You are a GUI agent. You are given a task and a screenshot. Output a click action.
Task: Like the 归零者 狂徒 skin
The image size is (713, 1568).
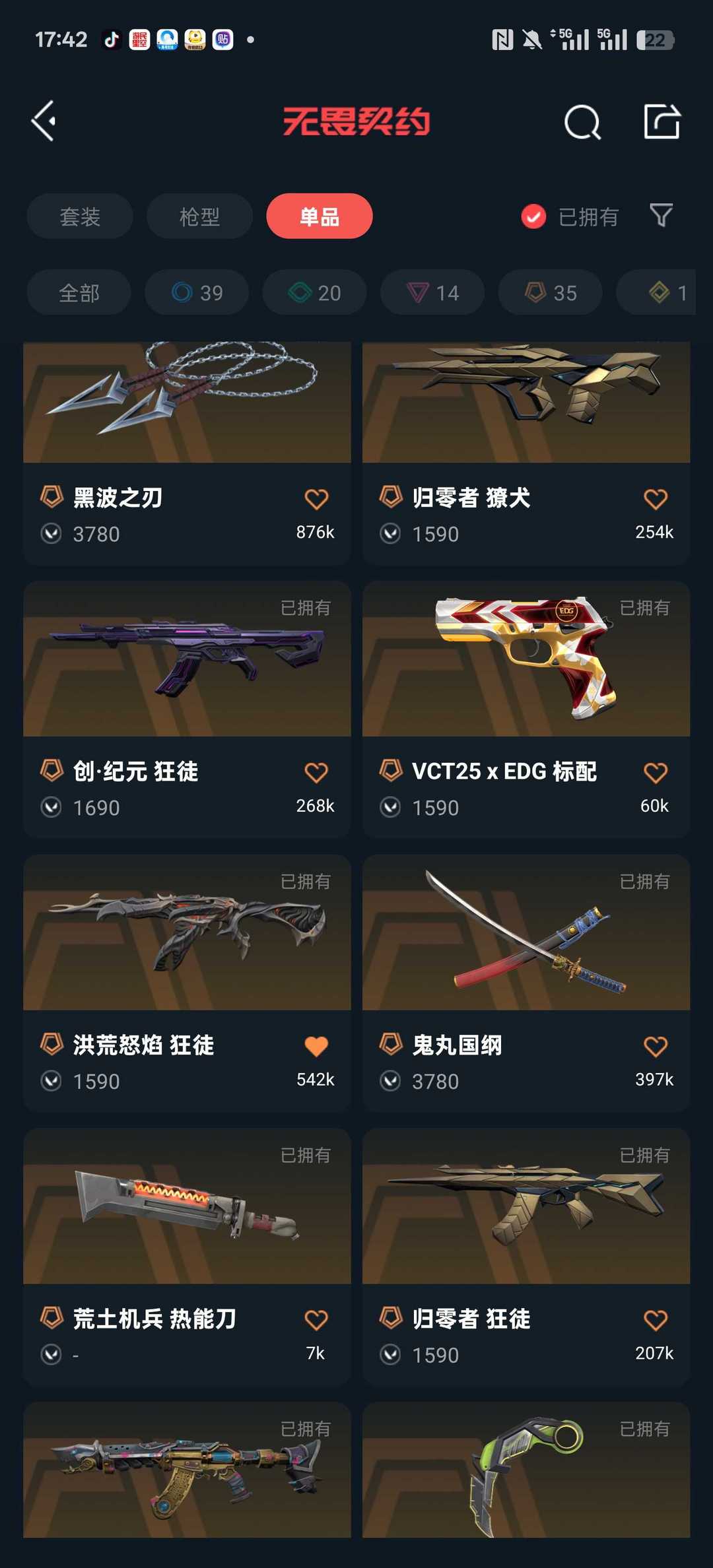[655, 1321]
